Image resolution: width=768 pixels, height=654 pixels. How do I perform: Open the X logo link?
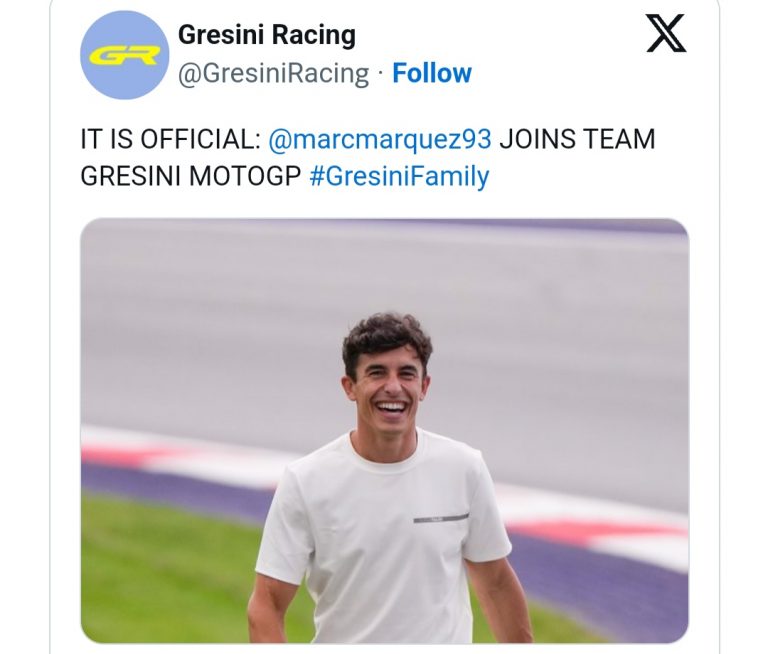click(666, 33)
